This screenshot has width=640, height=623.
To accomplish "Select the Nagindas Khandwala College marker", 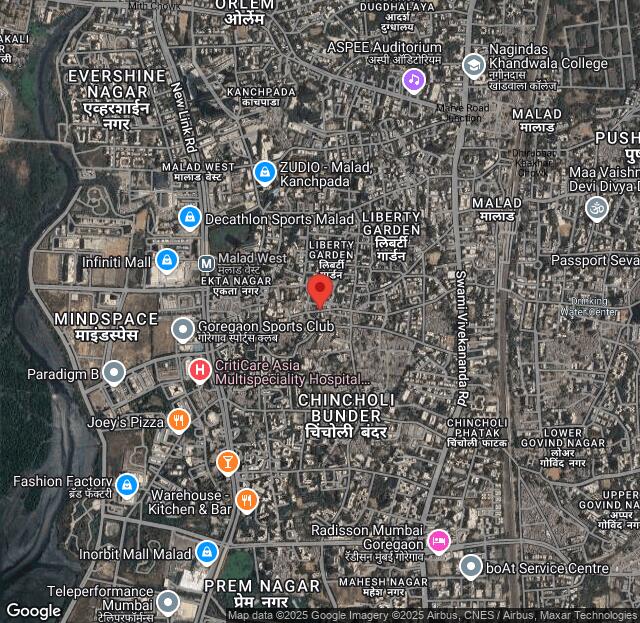I will click(x=473, y=66).
